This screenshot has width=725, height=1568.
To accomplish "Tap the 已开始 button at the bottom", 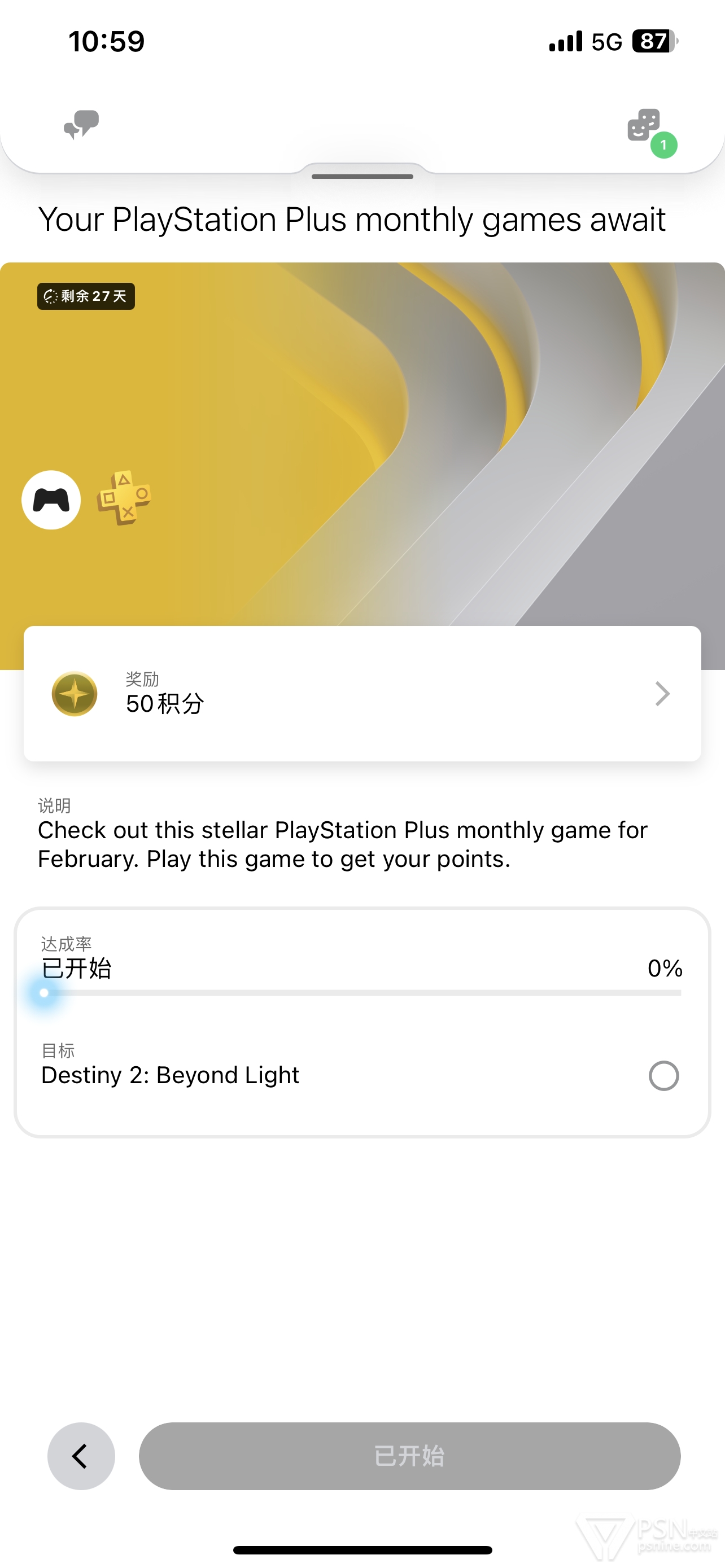I will 409,1455.
